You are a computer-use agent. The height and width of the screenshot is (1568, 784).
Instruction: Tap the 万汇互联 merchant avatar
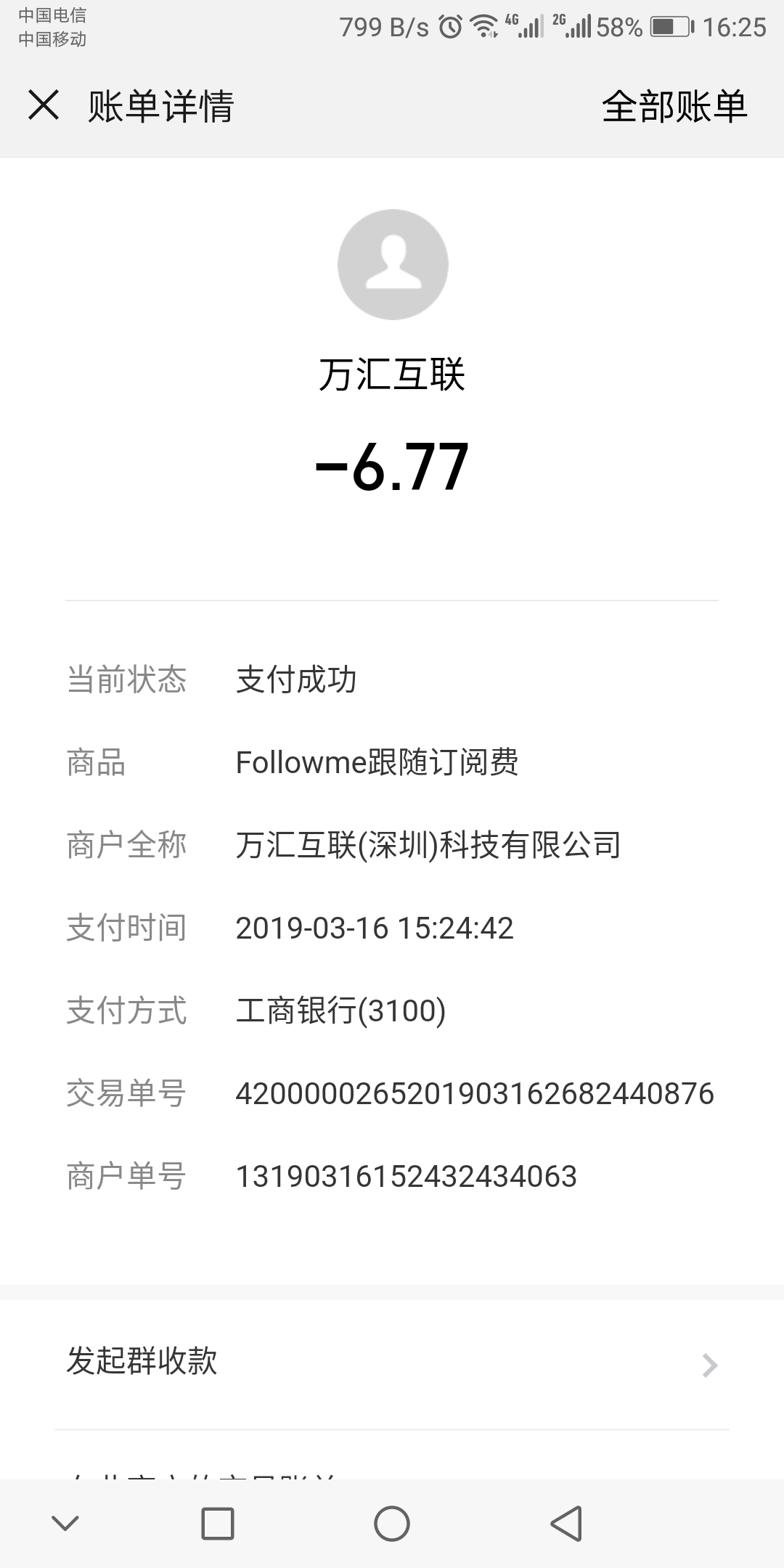click(x=393, y=264)
